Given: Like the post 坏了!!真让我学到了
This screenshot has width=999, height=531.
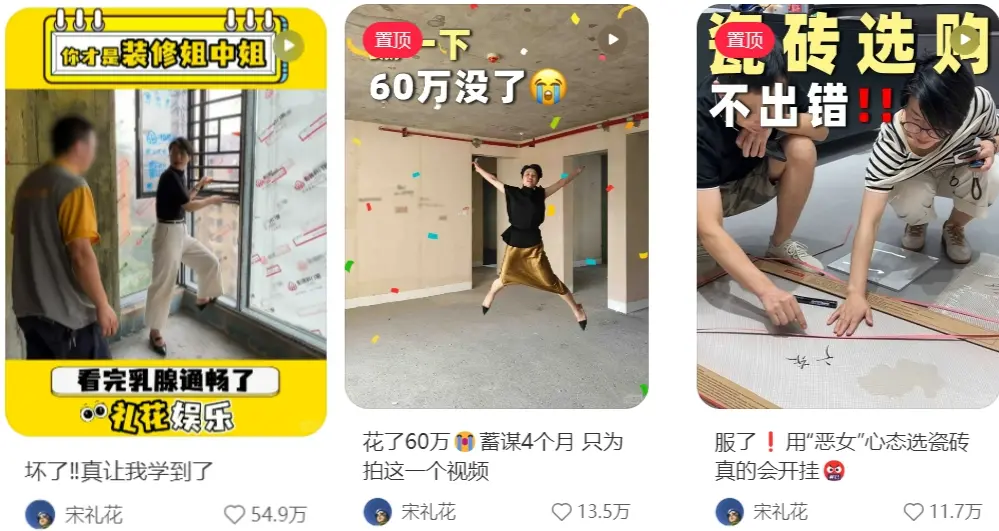Looking at the screenshot, I should coord(235,514).
